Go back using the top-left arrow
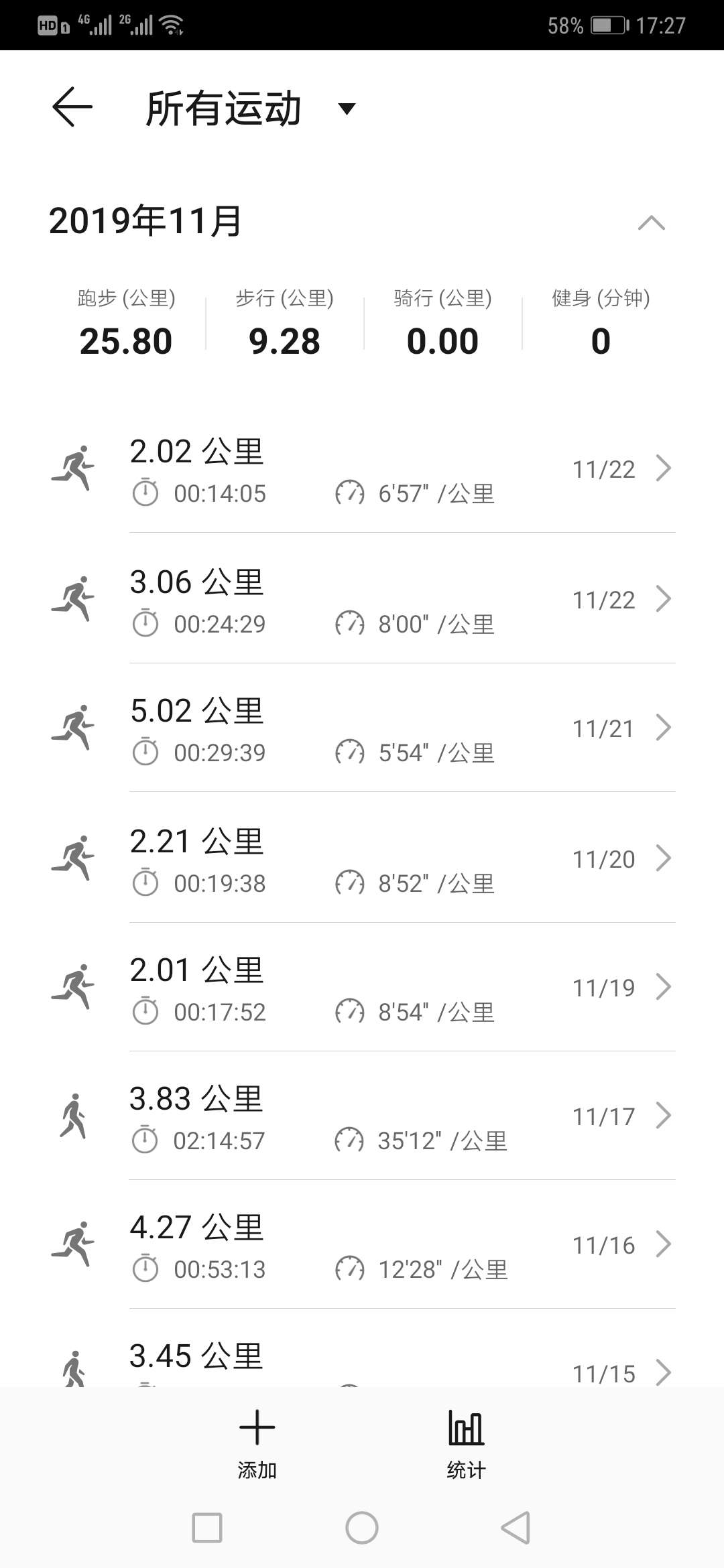Viewport: 724px width, 1568px height. 72,107
